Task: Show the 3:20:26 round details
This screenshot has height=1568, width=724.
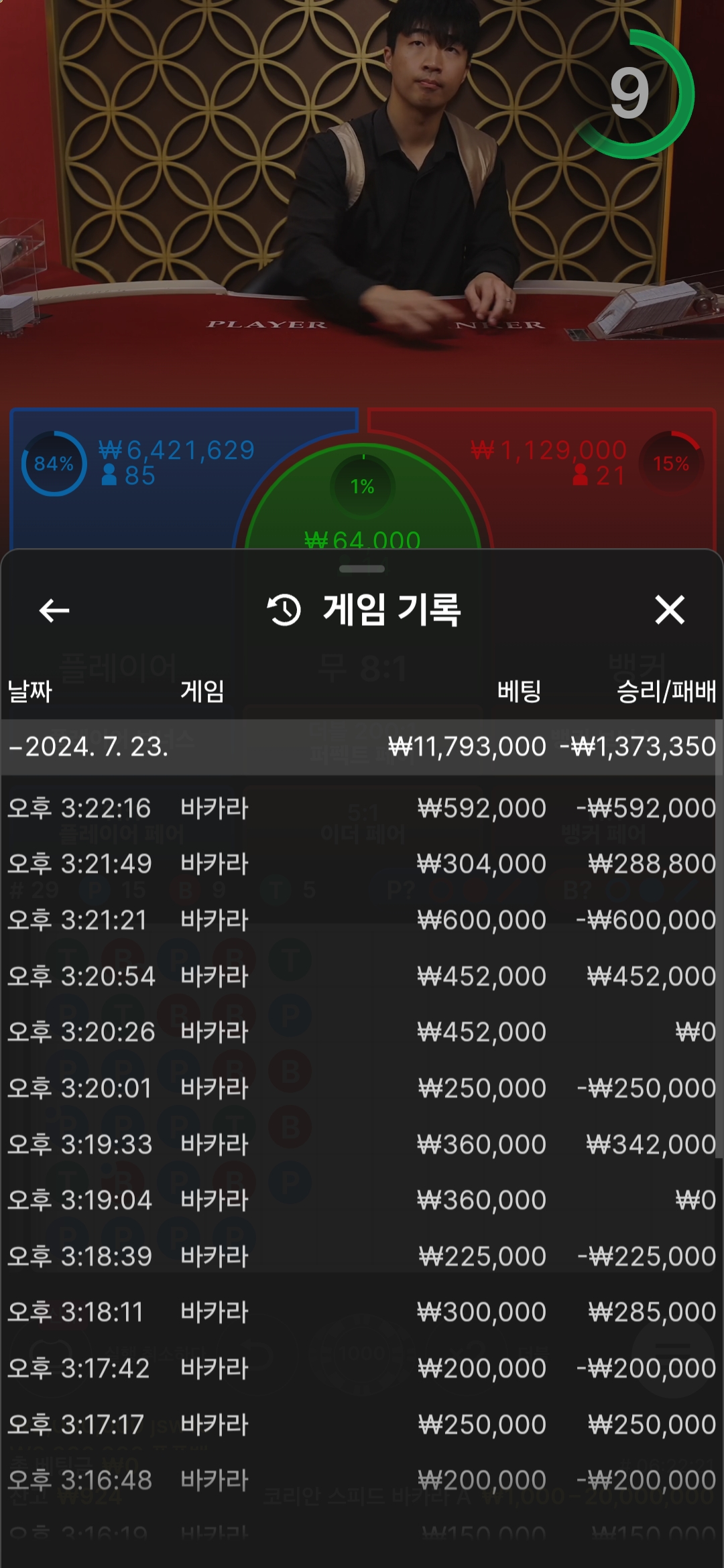Action: (x=362, y=1032)
